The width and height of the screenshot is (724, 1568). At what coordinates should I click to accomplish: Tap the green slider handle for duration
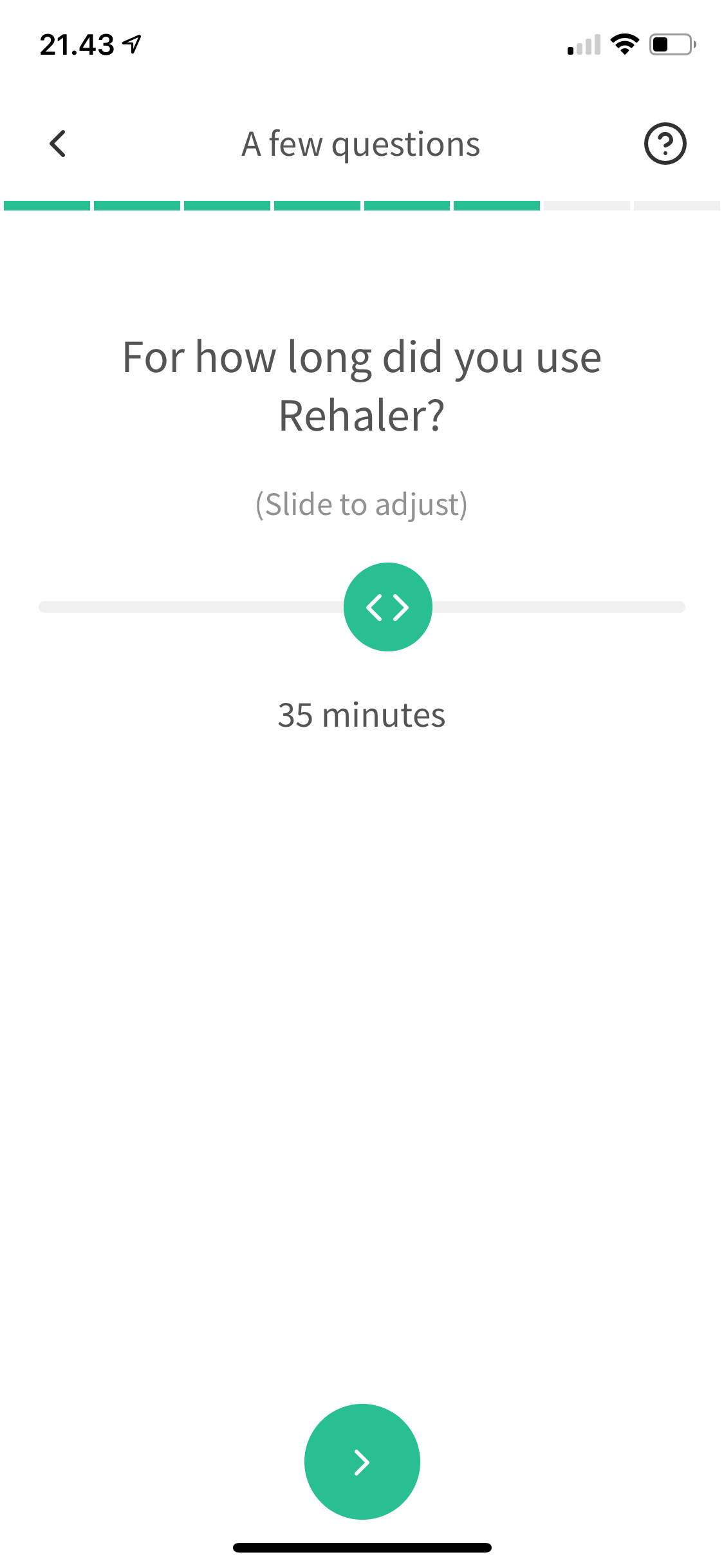387,607
